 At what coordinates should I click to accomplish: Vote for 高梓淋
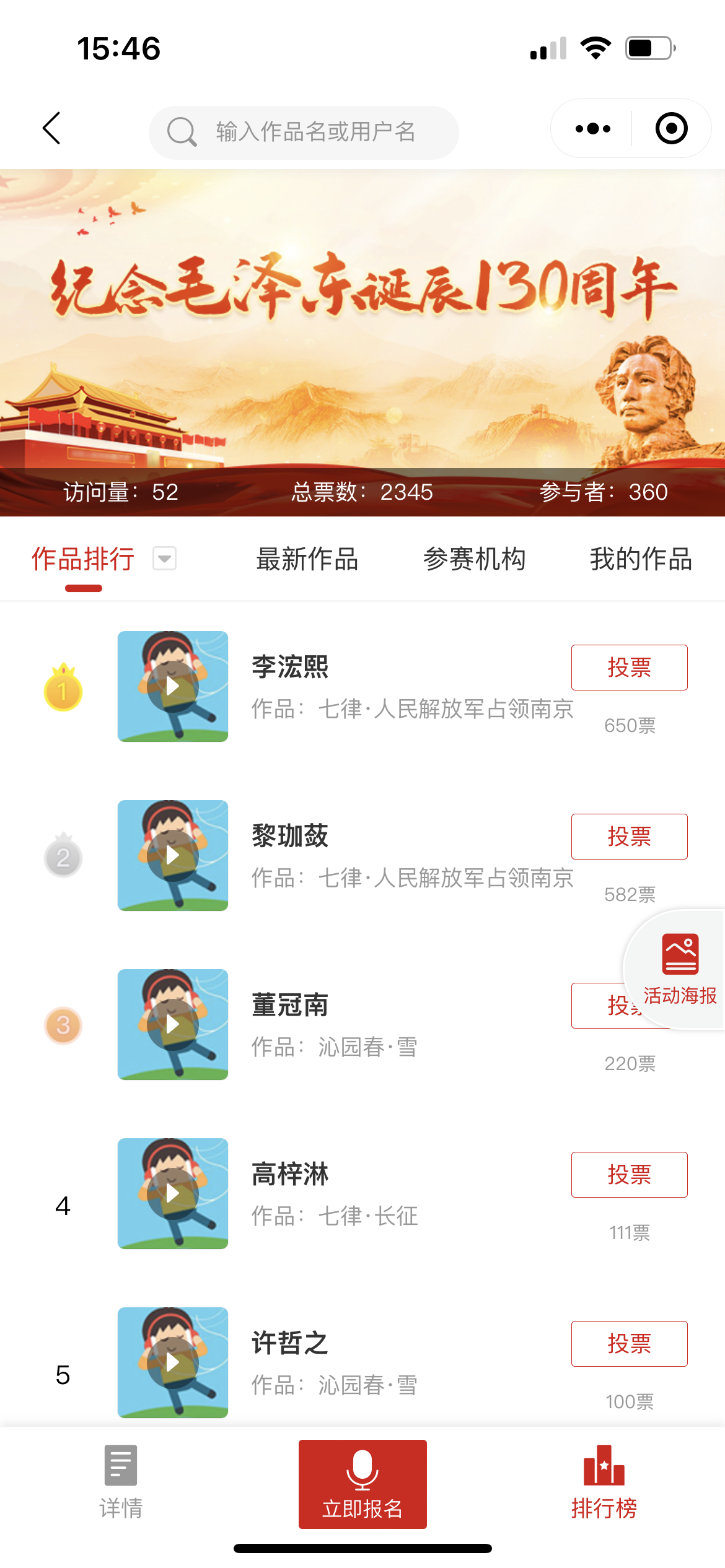pyautogui.click(x=629, y=1175)
